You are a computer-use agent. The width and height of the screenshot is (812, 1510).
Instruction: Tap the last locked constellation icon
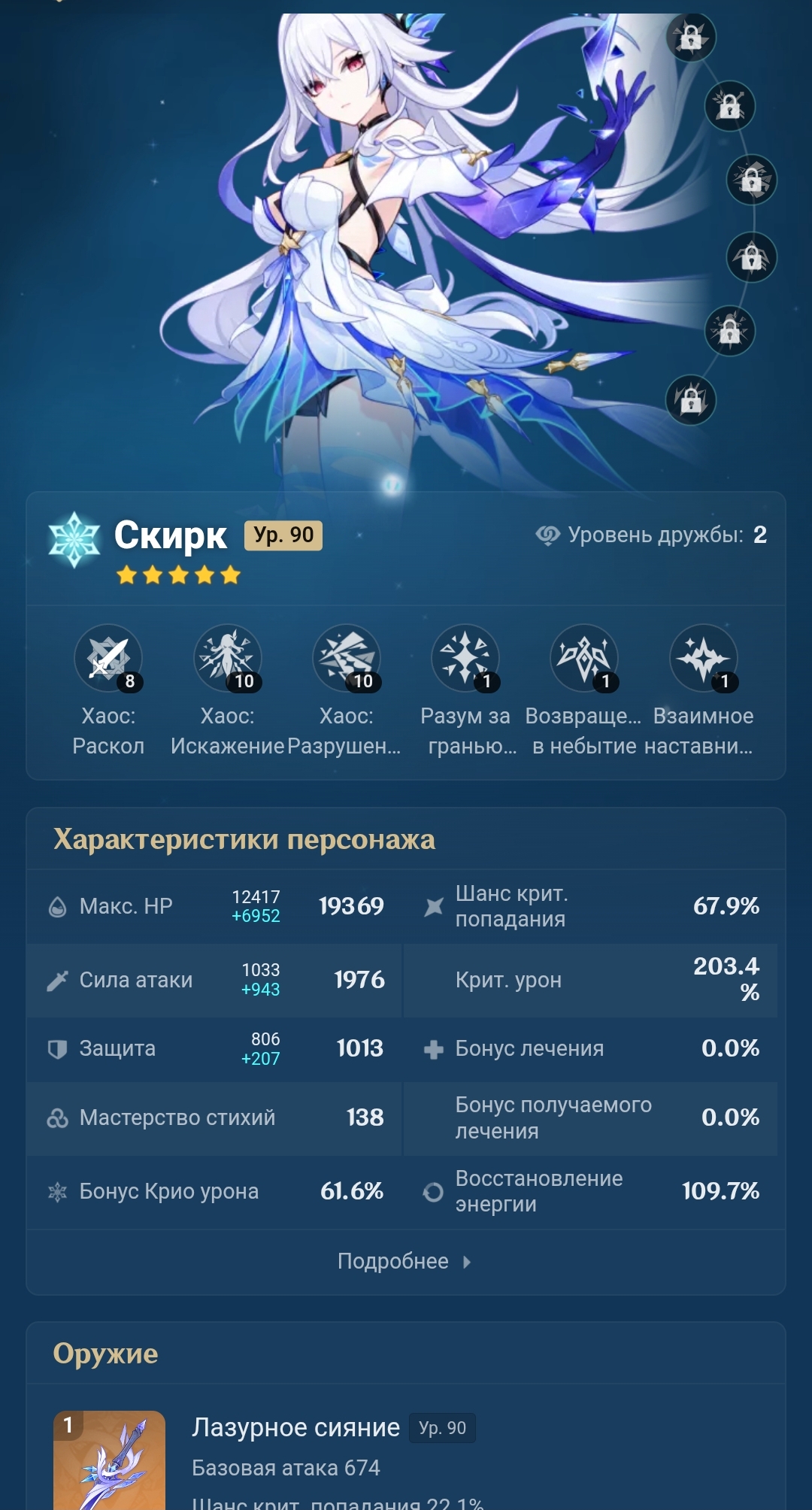[691, 400]
